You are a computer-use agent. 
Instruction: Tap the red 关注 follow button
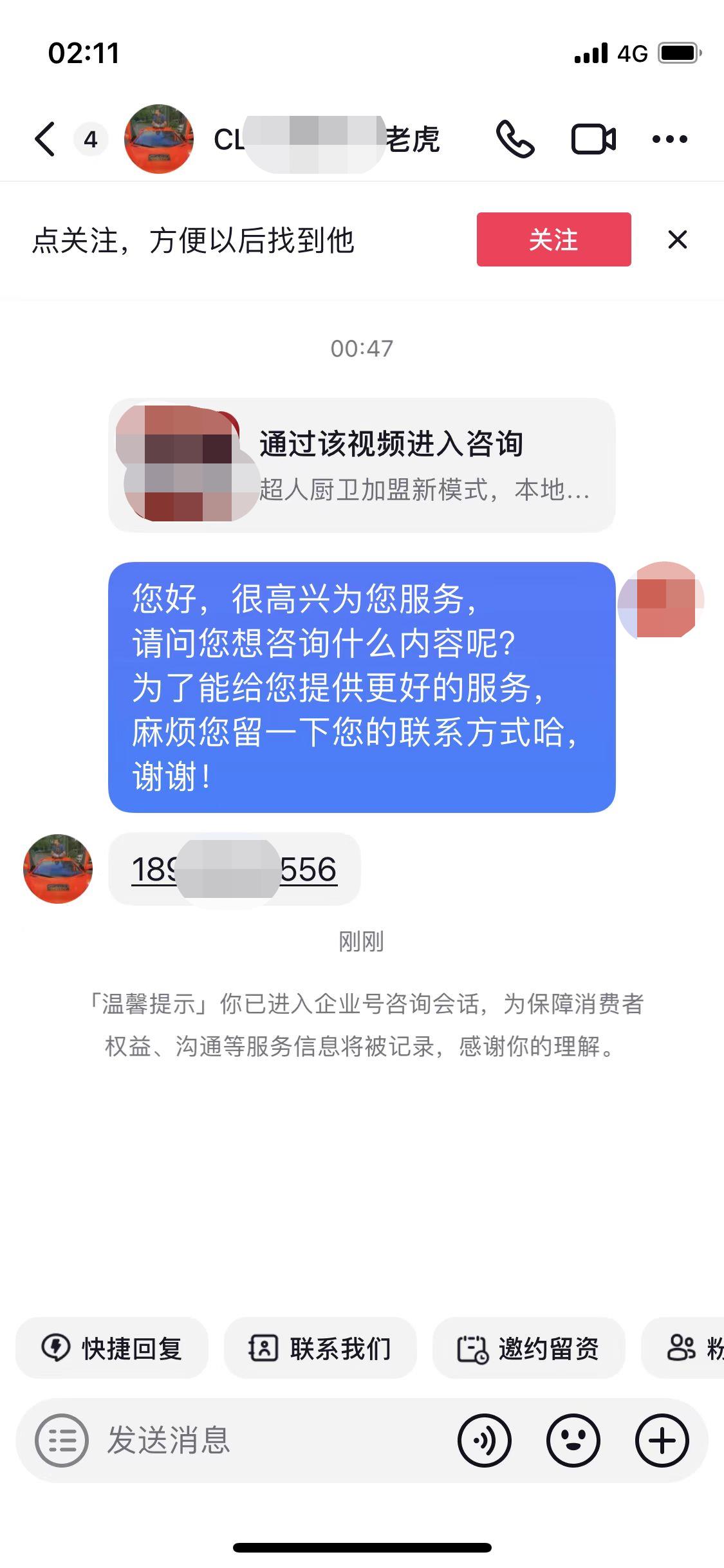[x=553, y=239]
